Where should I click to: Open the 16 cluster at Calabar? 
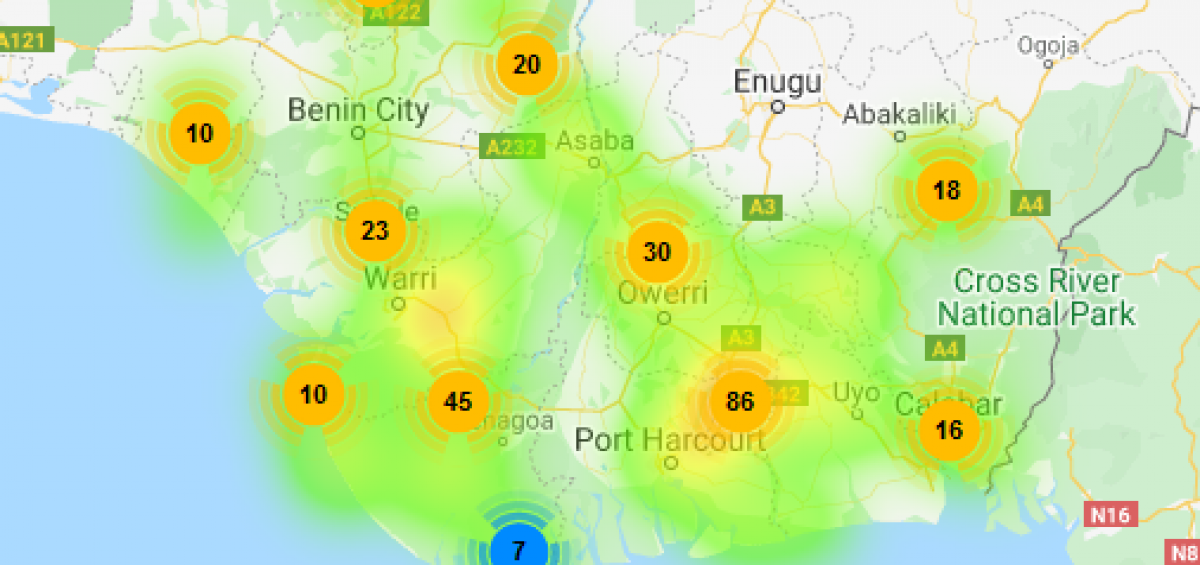pos(948,431)
